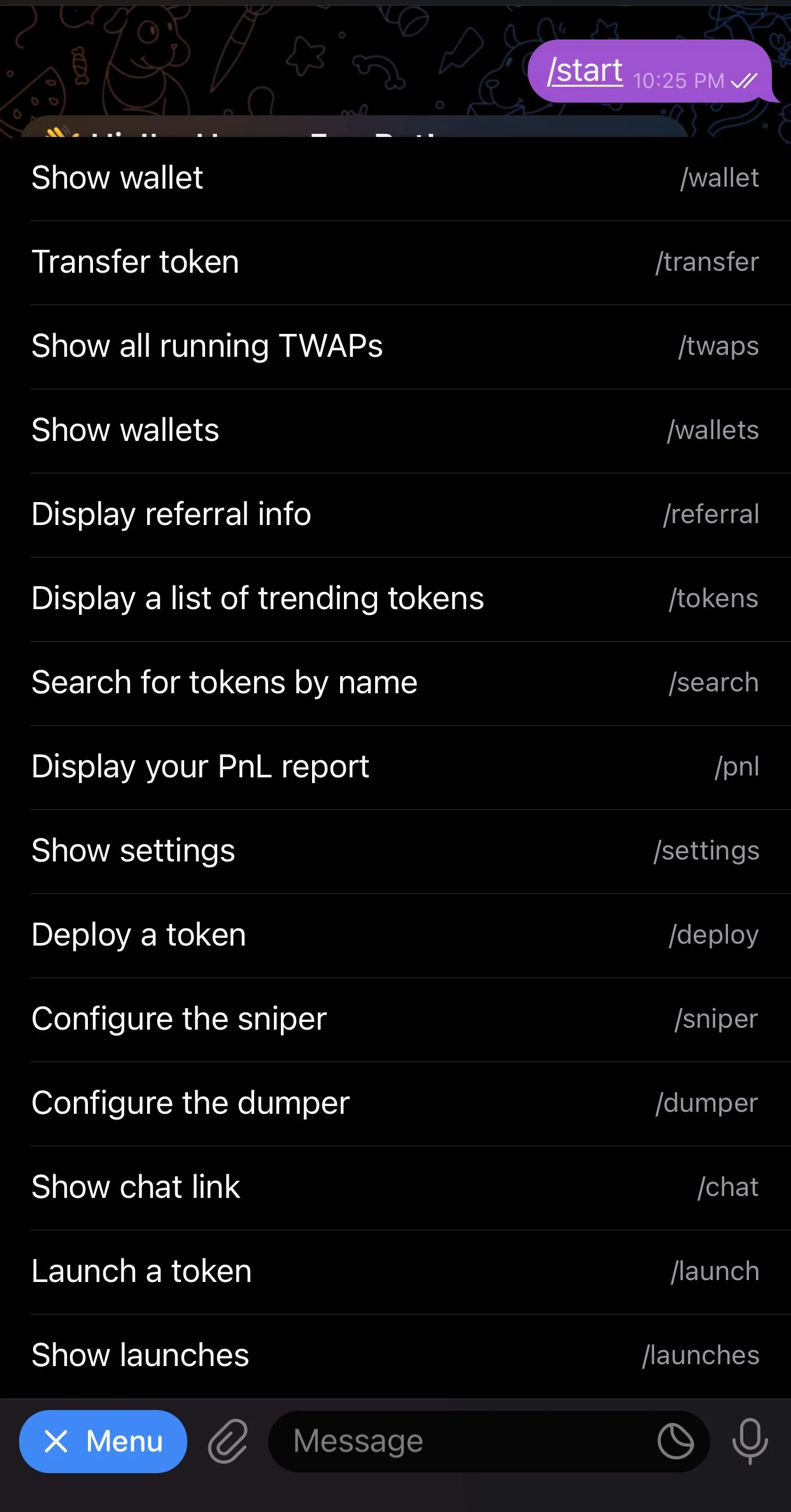791x1512 pixels.
Task: Choose the Show chat link command
Action: 396,1188
